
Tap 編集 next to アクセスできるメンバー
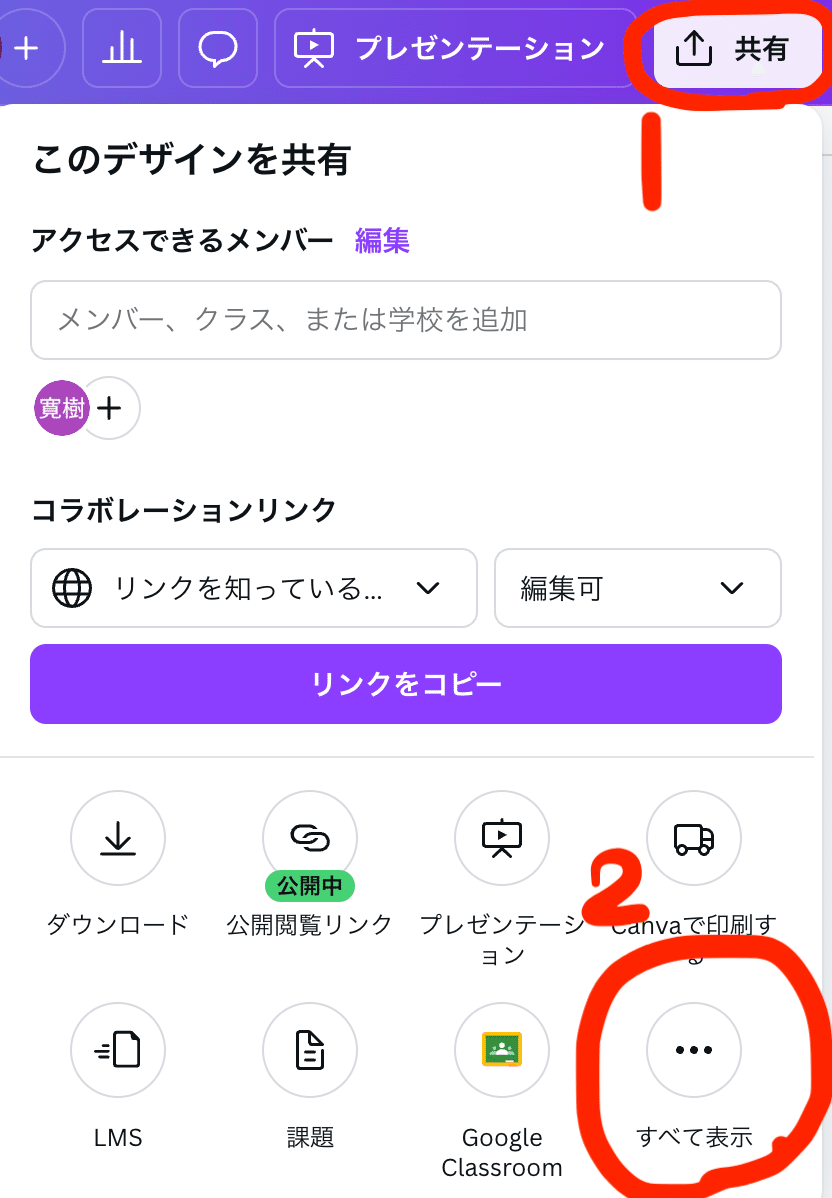[x=382, y=240]
